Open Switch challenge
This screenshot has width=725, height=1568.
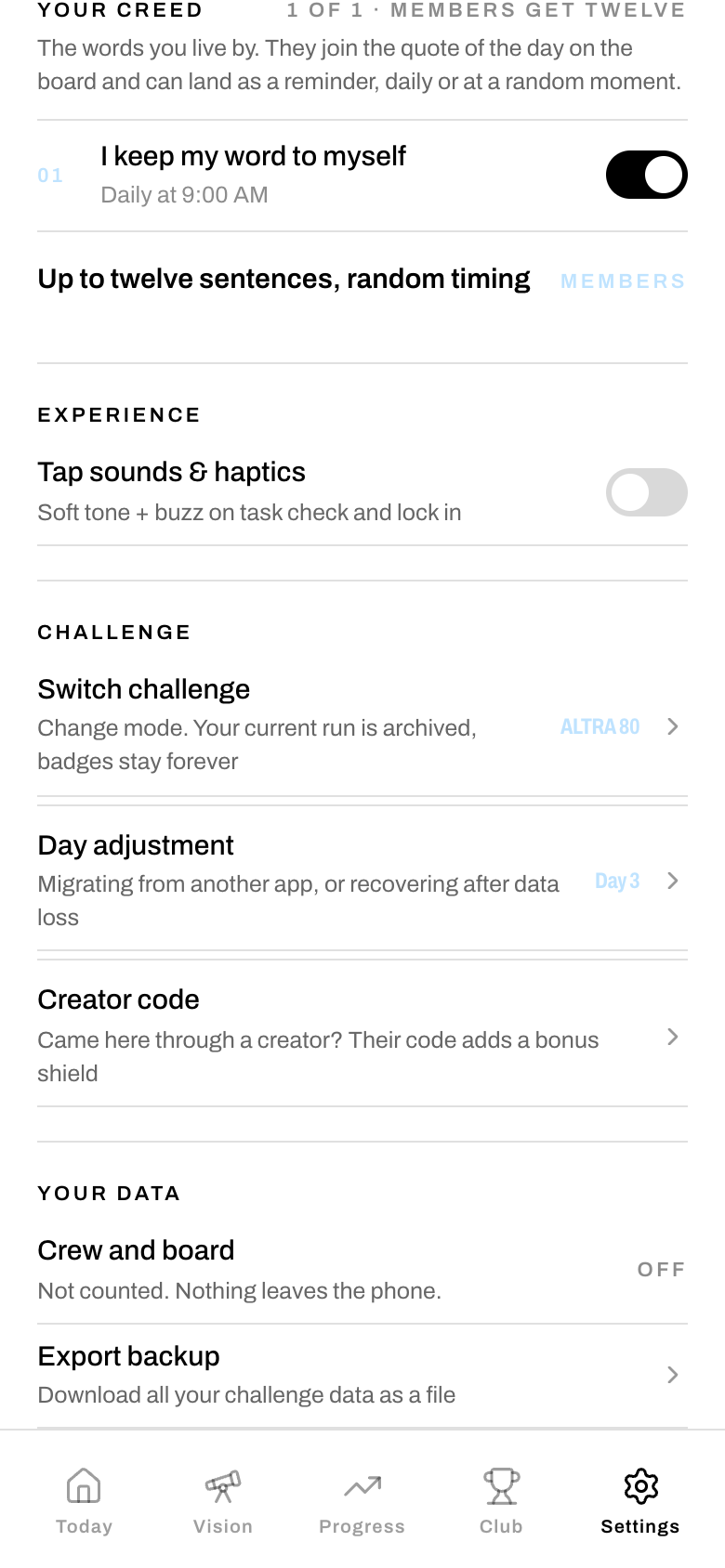pos(362,725)
